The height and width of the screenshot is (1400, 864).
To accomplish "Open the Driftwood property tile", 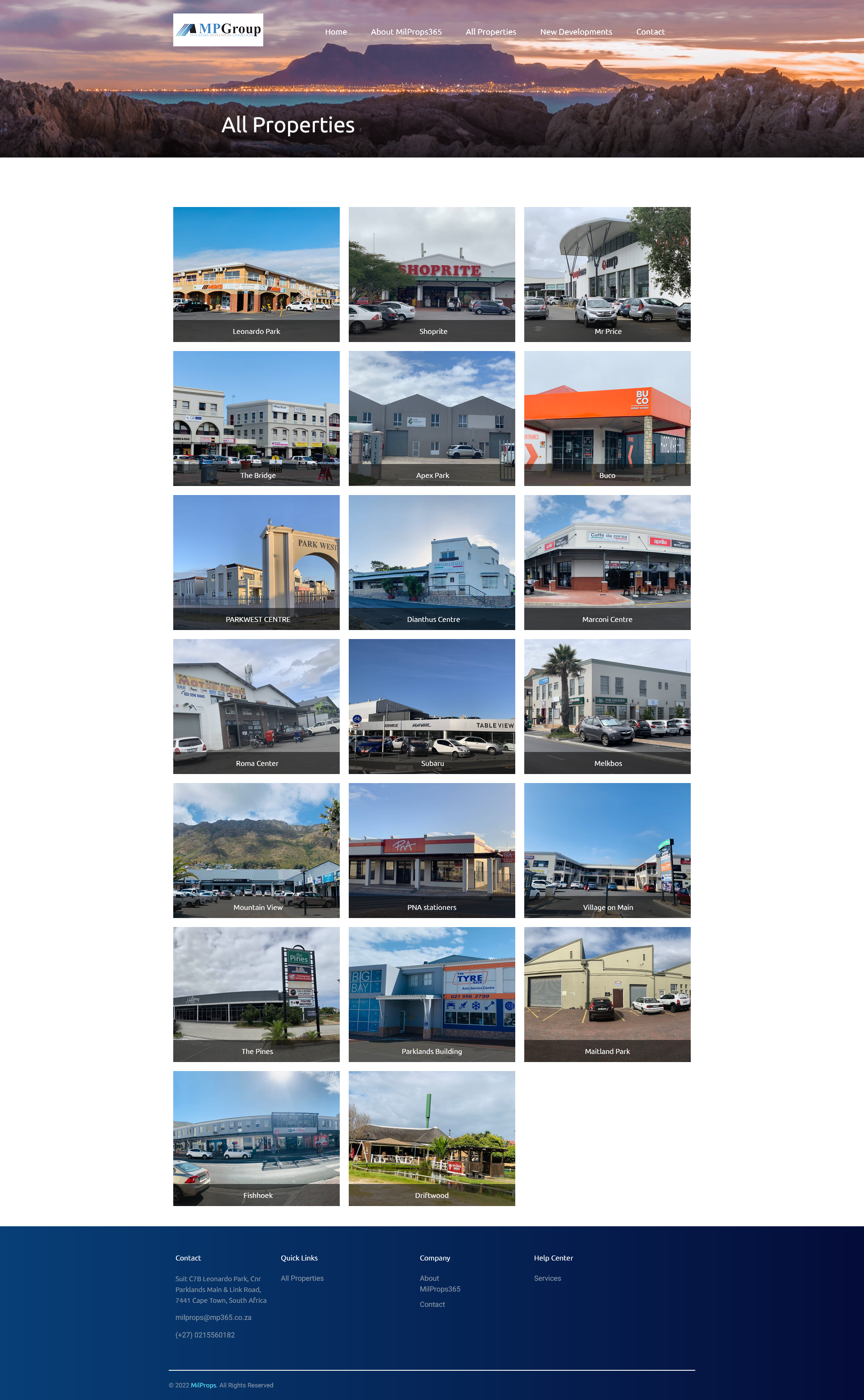I will coord(432,1138).
